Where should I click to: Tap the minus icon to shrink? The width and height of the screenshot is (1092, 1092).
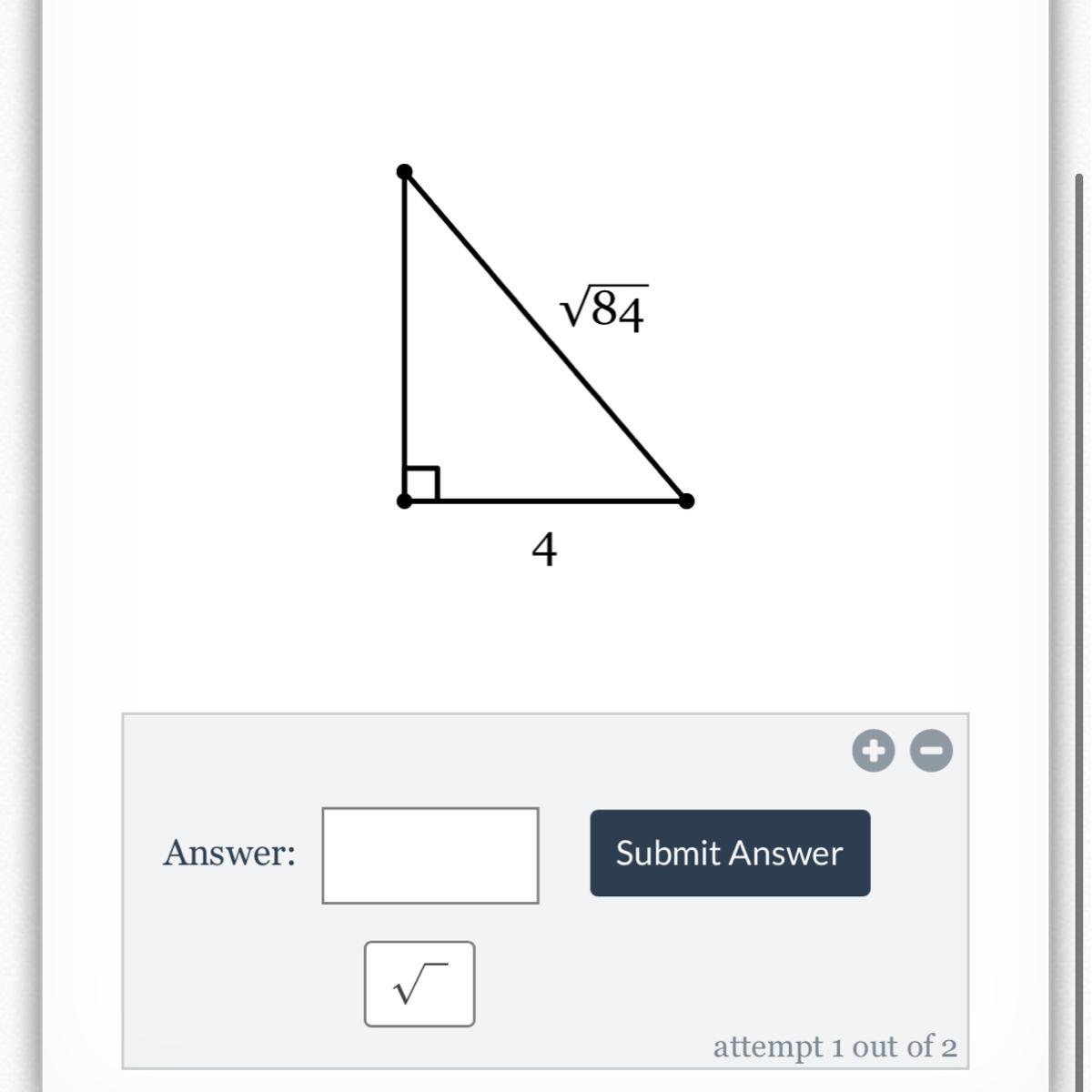click(x=932, y=751)
